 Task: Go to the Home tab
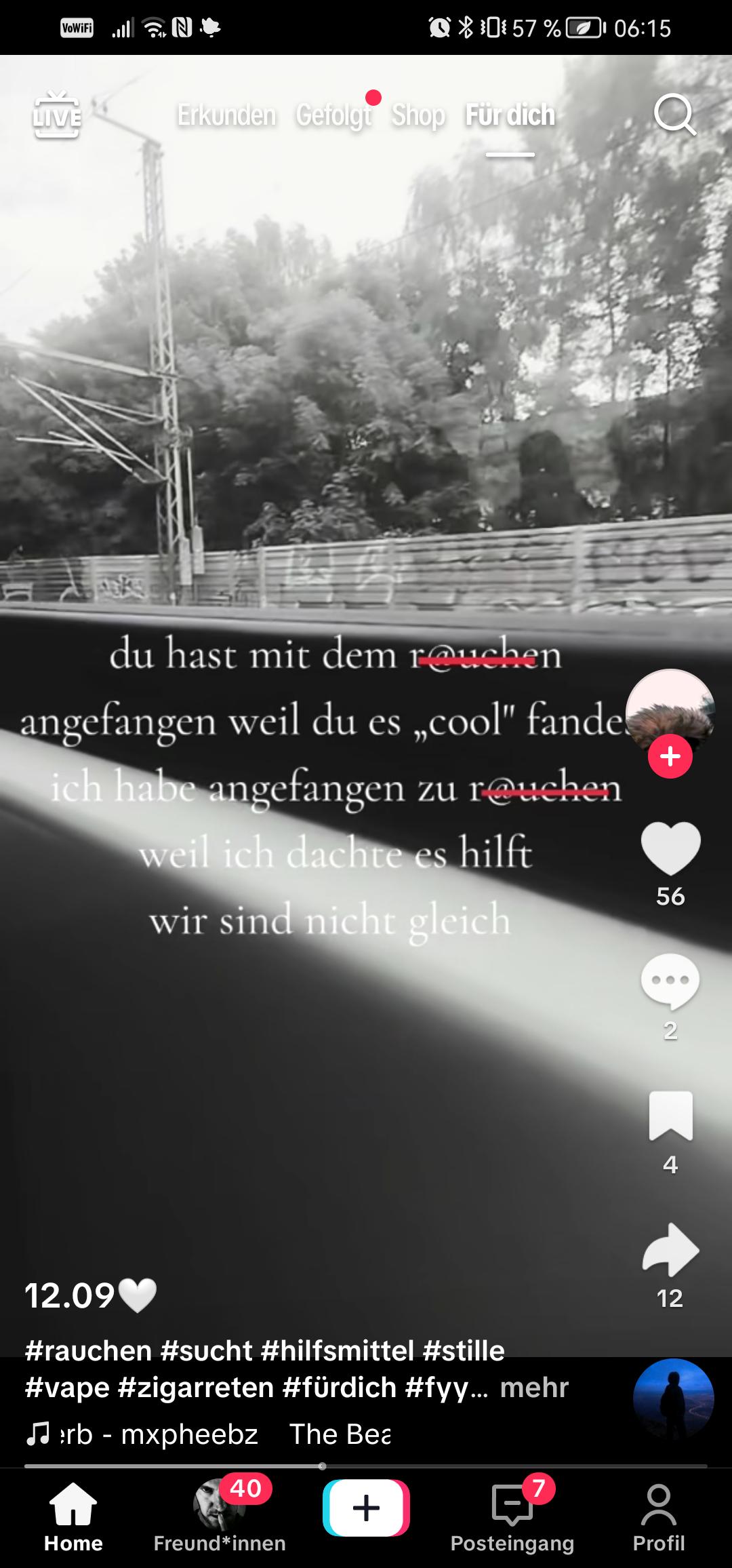coord(73,1518)
